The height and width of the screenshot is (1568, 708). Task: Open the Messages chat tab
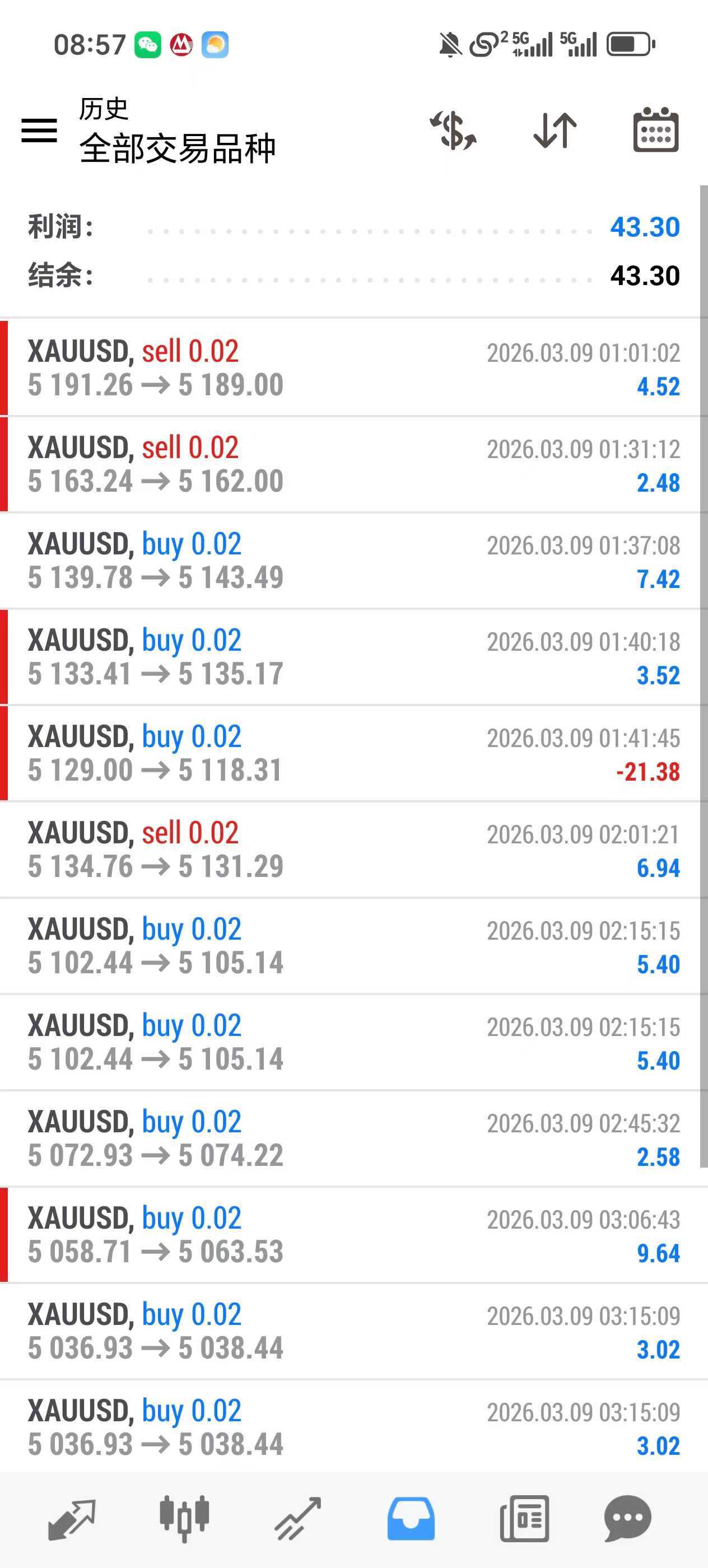click(x=628, y=1518)
